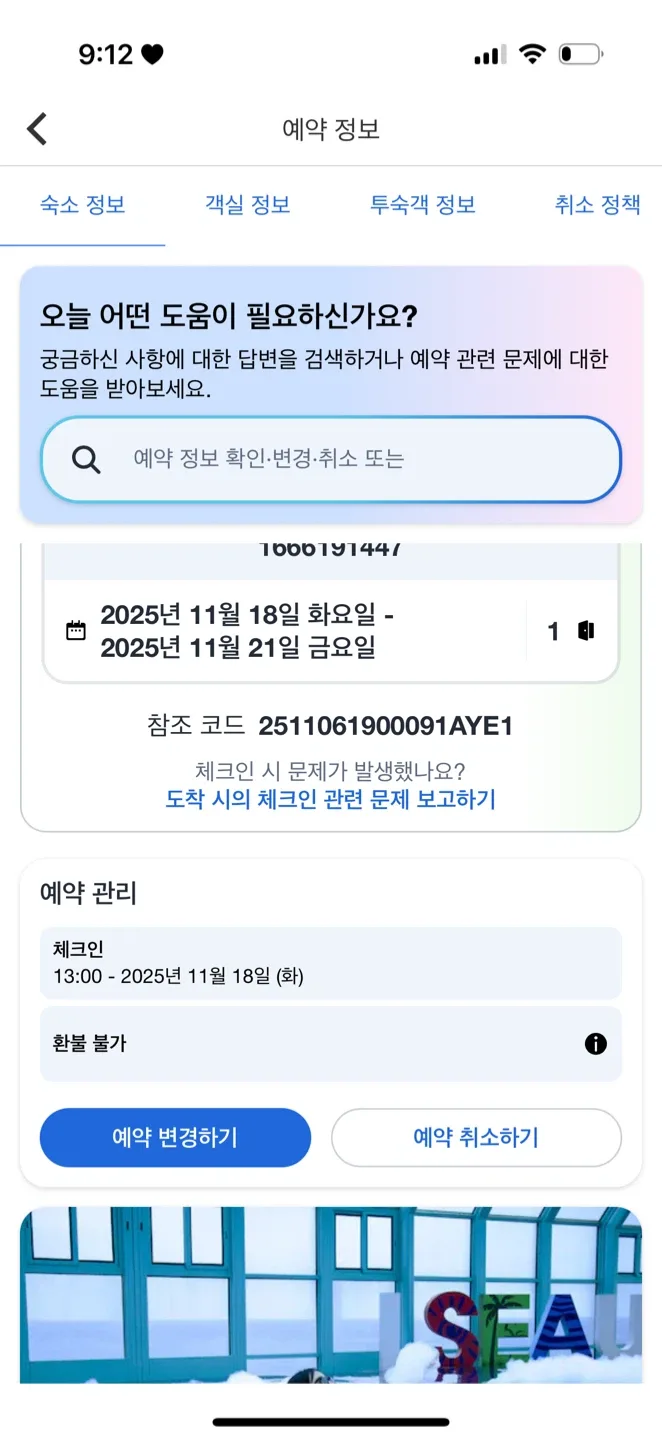
Task: Open 도착 시의 체크인 관련 문제 보고하기 link
Action: coord(330,799)
